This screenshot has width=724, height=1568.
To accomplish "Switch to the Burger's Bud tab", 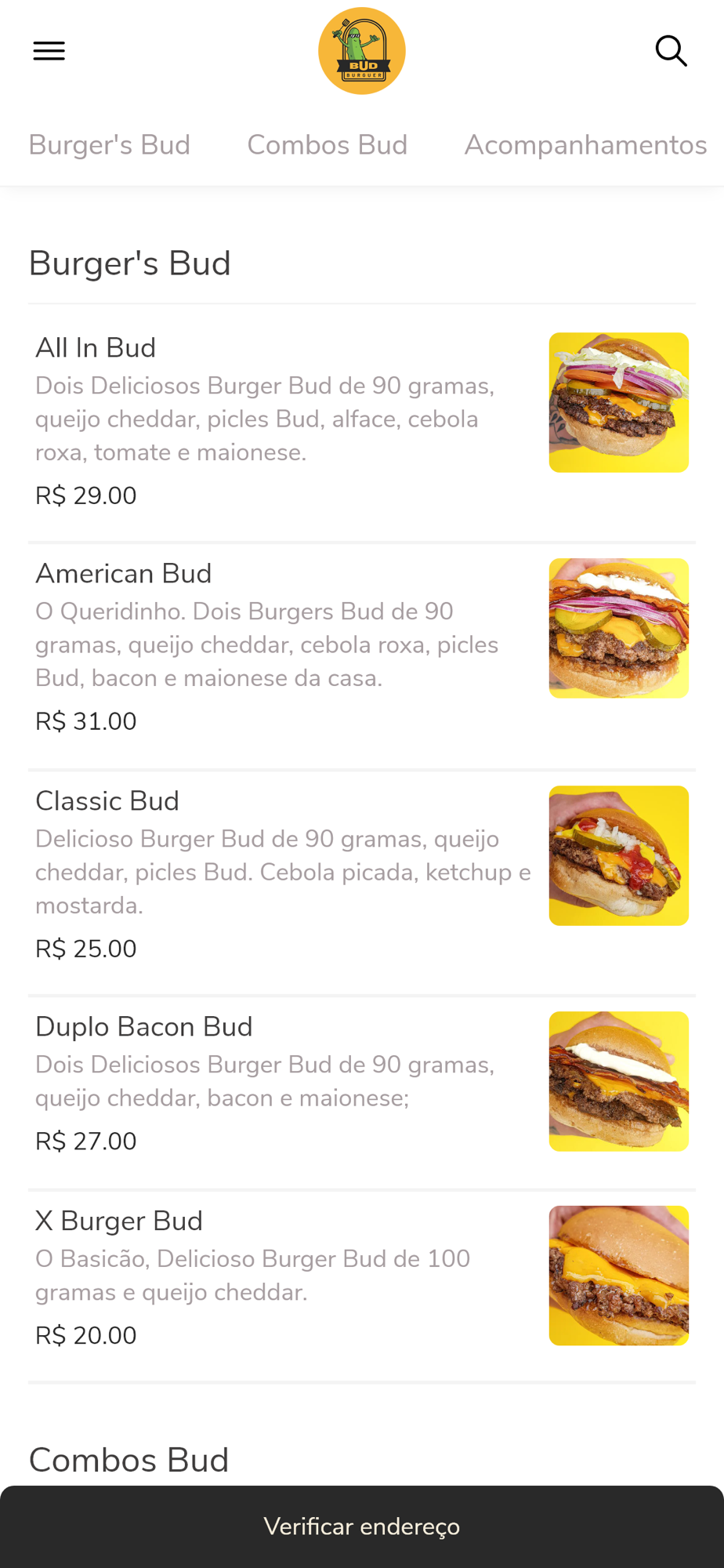I will click(110, 145).
